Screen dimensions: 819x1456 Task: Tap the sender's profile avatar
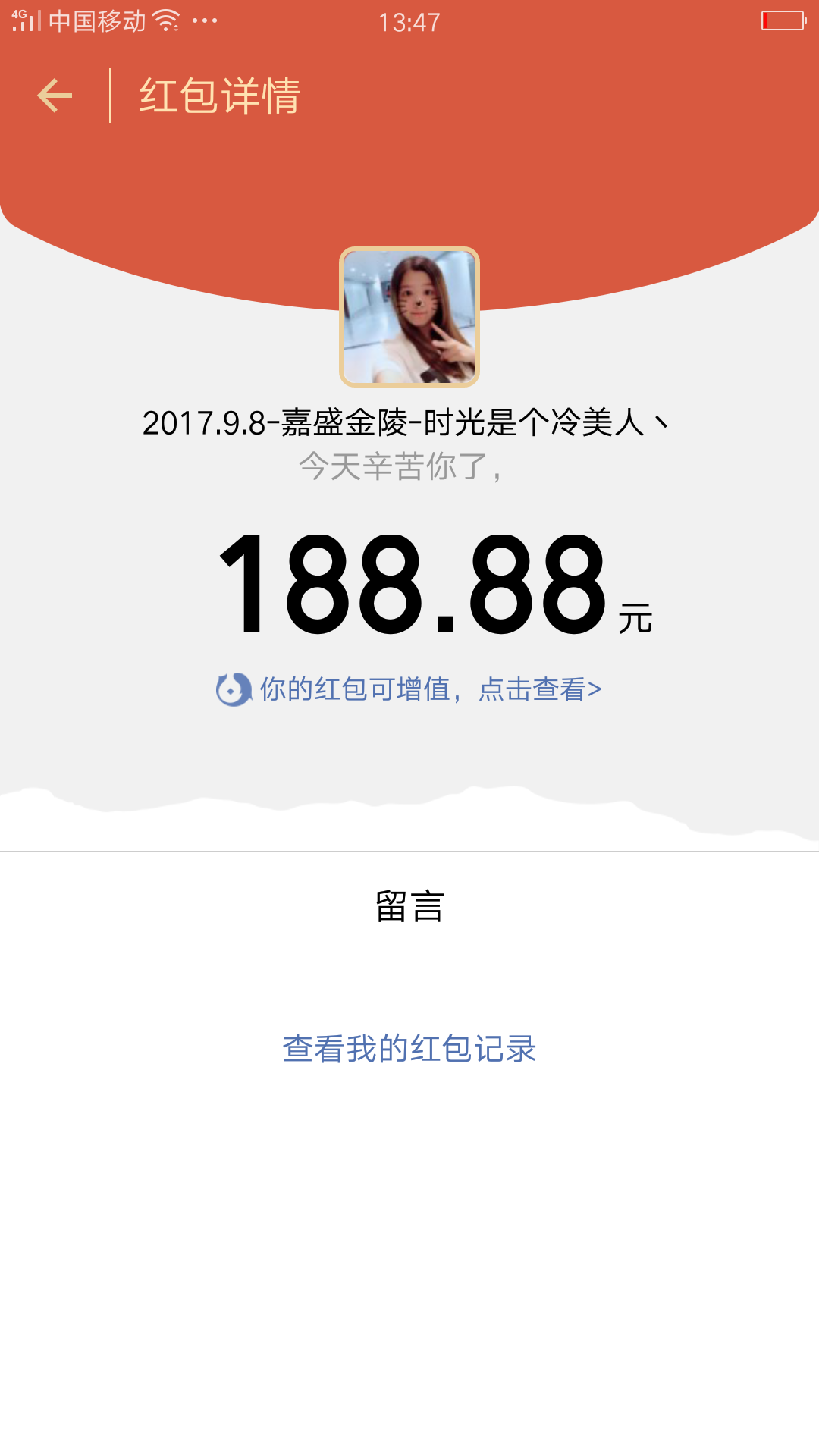click(x=409, y=317)
